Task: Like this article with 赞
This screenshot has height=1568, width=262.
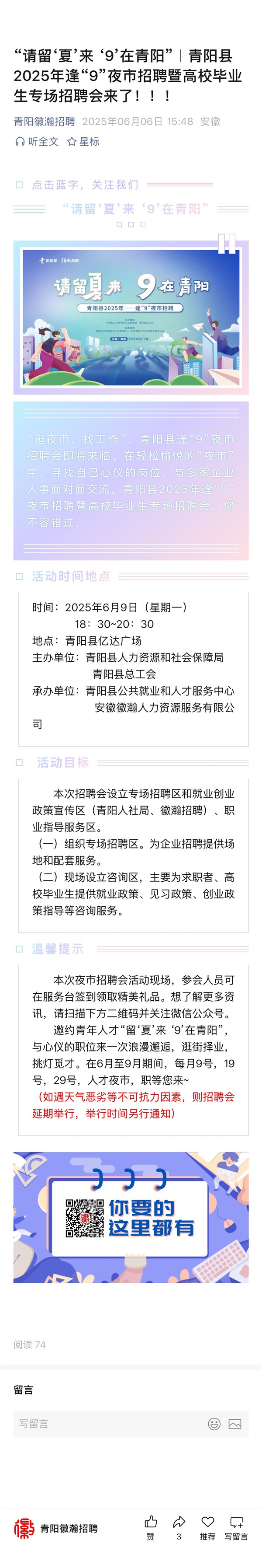Action: tap(151, 1527)
